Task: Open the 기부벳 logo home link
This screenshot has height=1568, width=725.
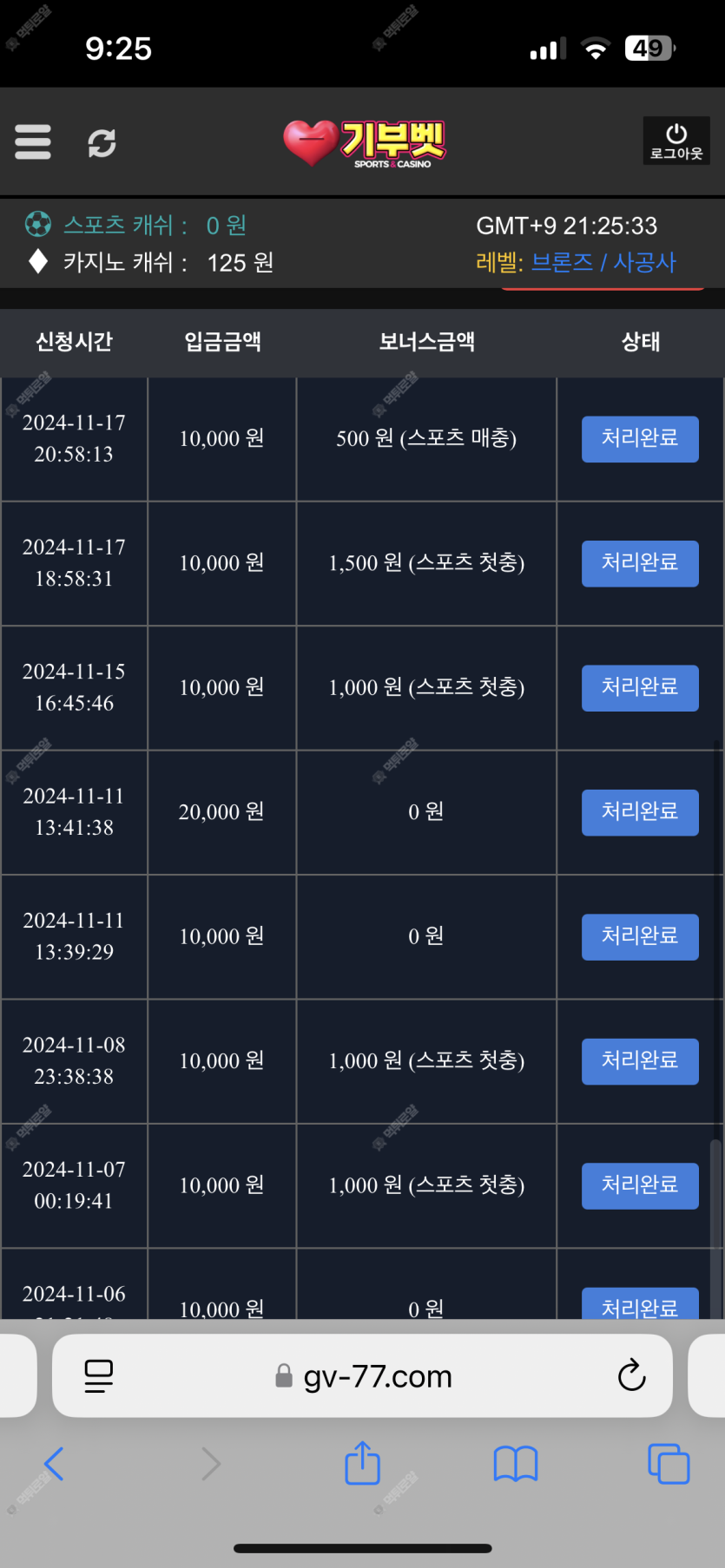Action: [x=364, y=143]
